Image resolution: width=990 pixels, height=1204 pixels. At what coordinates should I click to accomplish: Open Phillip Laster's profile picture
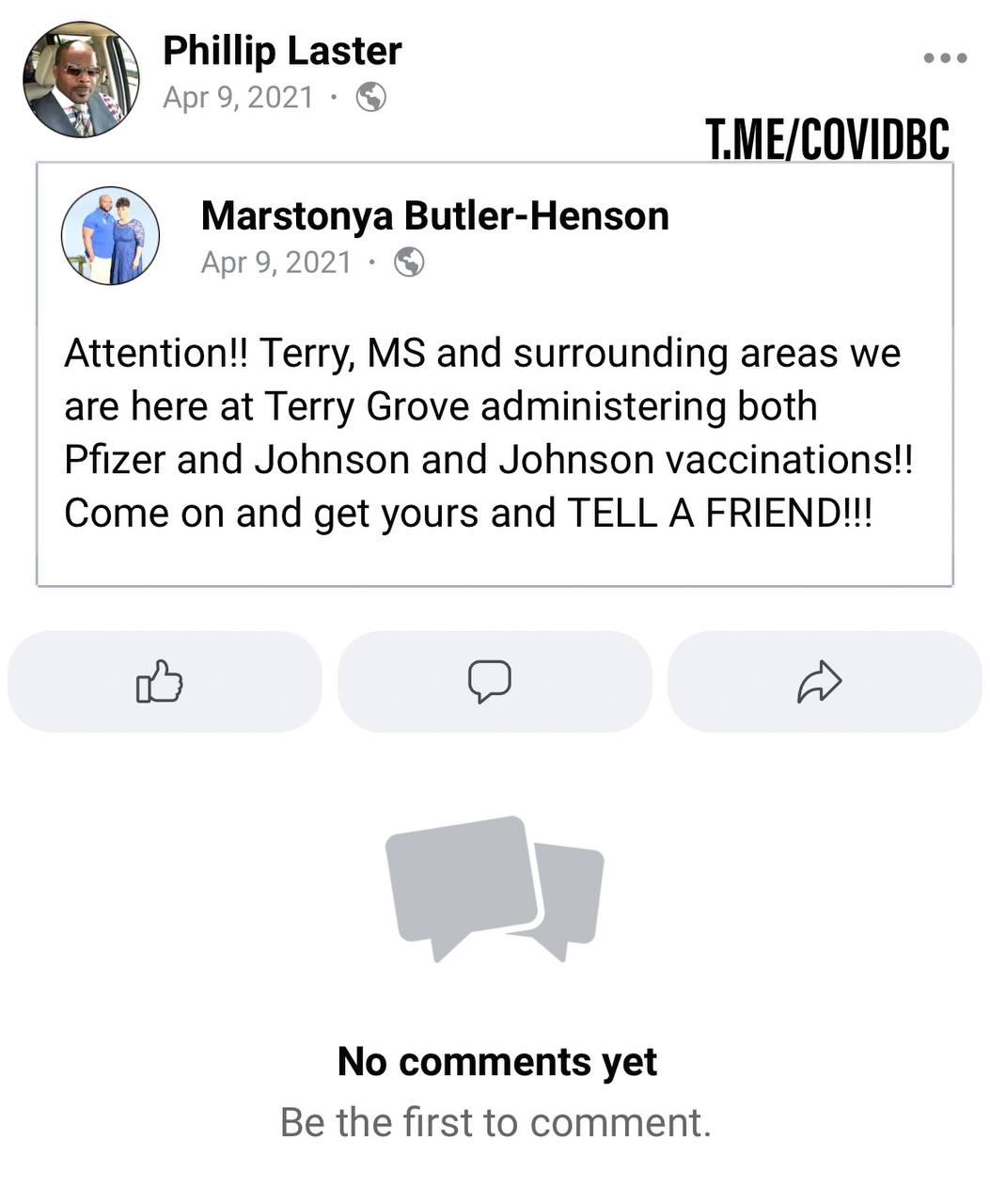[x=81, y=80]
